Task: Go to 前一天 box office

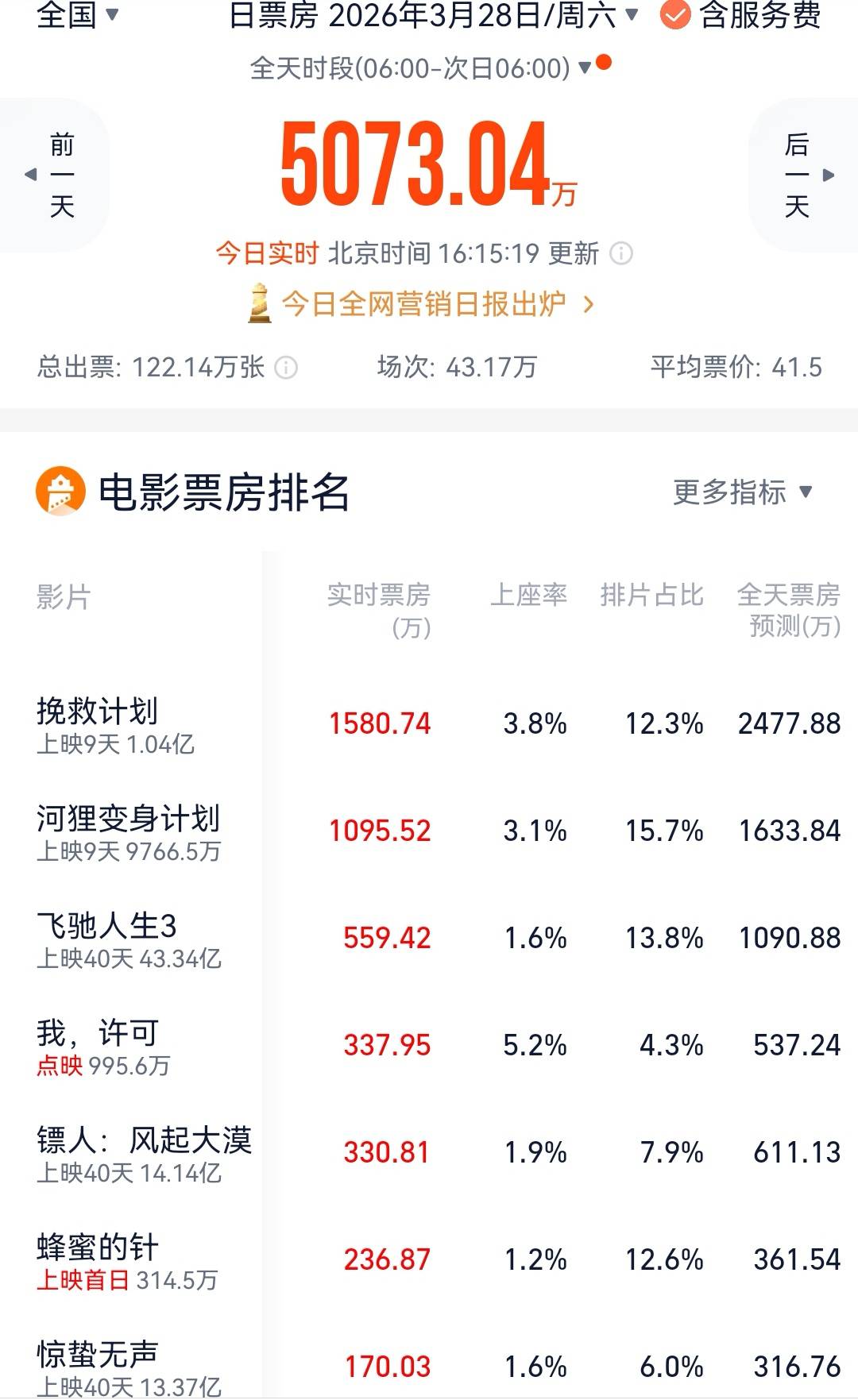Action: (54, 175)
